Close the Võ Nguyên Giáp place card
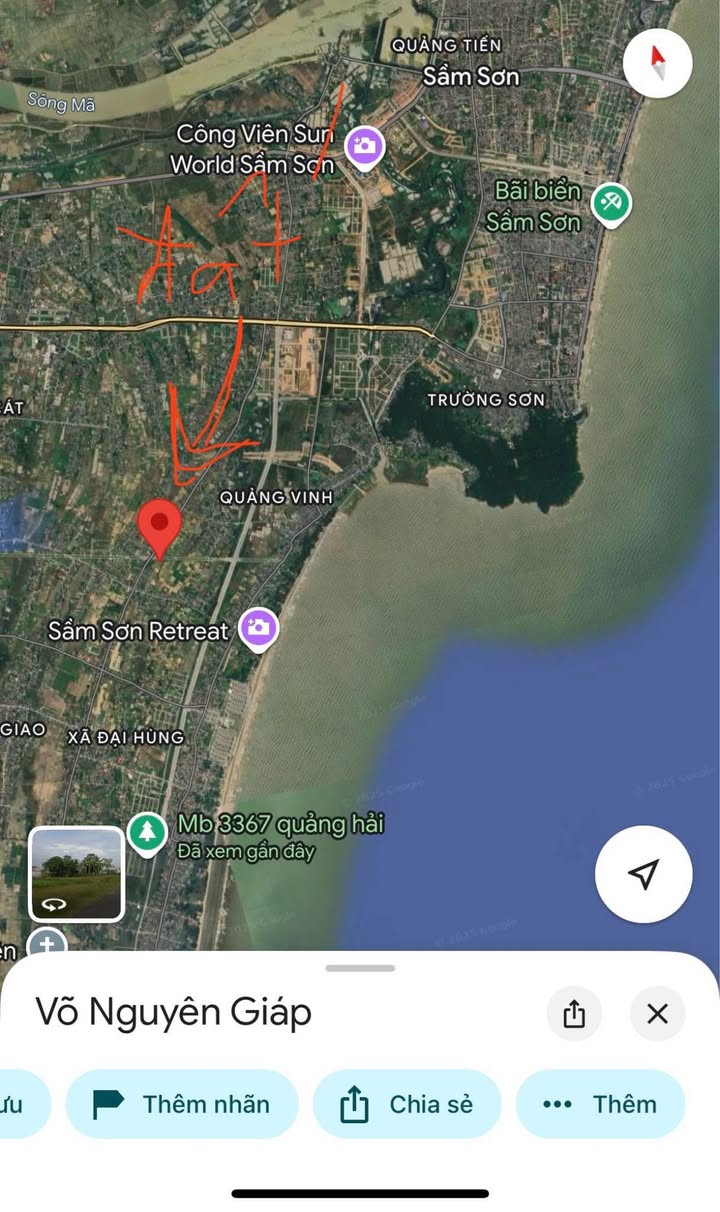This screenshot has width=720, height=1212. tap(657, 1014)
